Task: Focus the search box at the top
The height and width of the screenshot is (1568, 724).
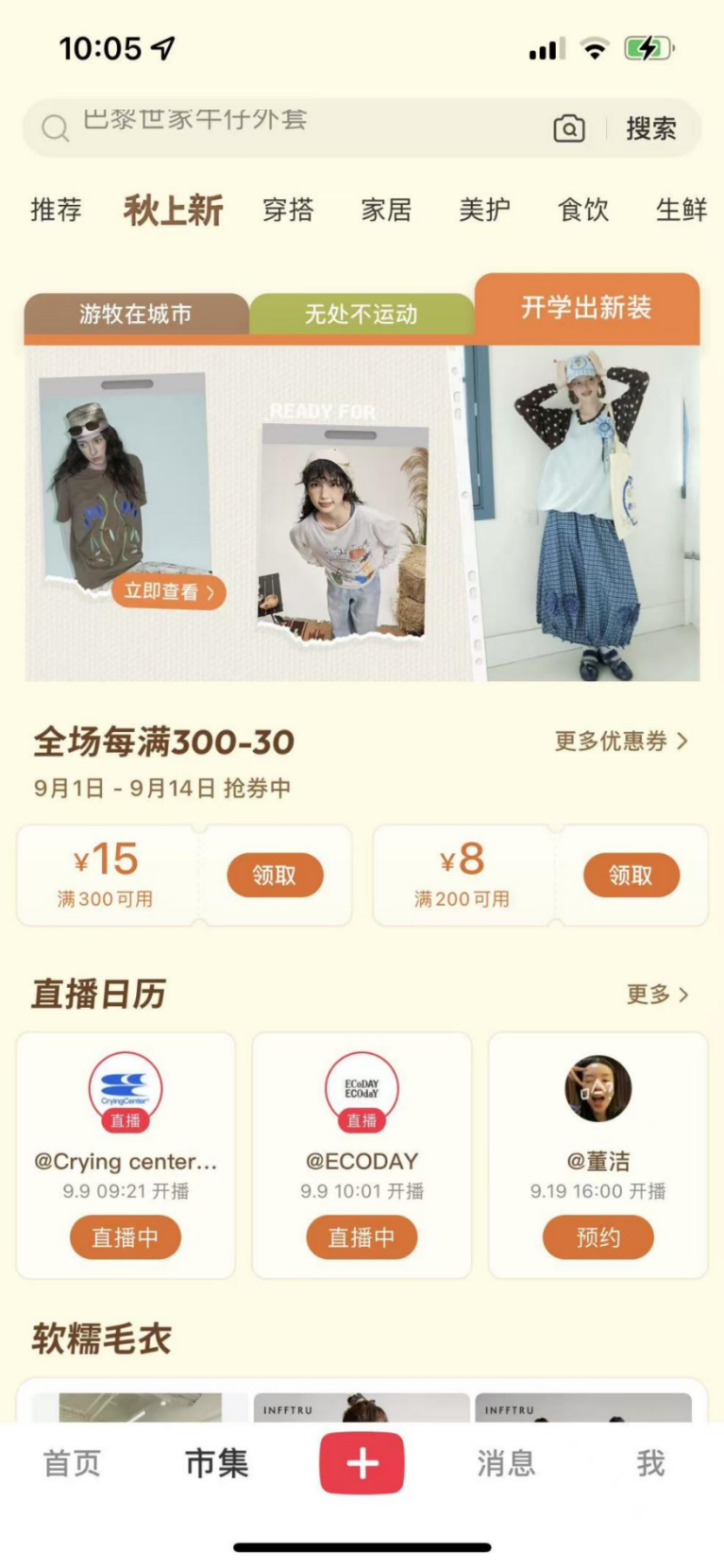Action: (283, 127)
